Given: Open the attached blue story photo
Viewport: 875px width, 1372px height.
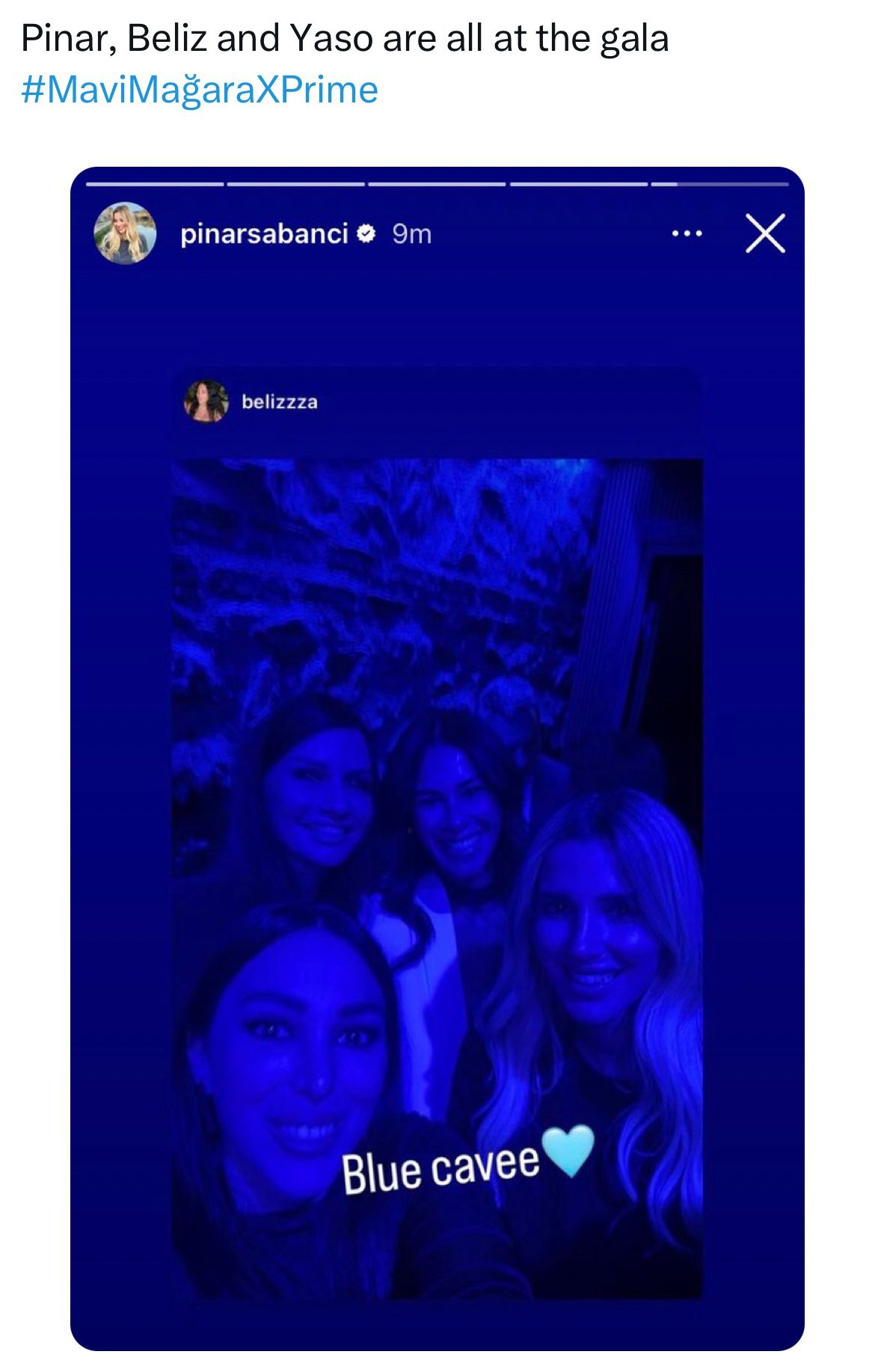Looking at the screenshot, I should (x=437, y=759).
